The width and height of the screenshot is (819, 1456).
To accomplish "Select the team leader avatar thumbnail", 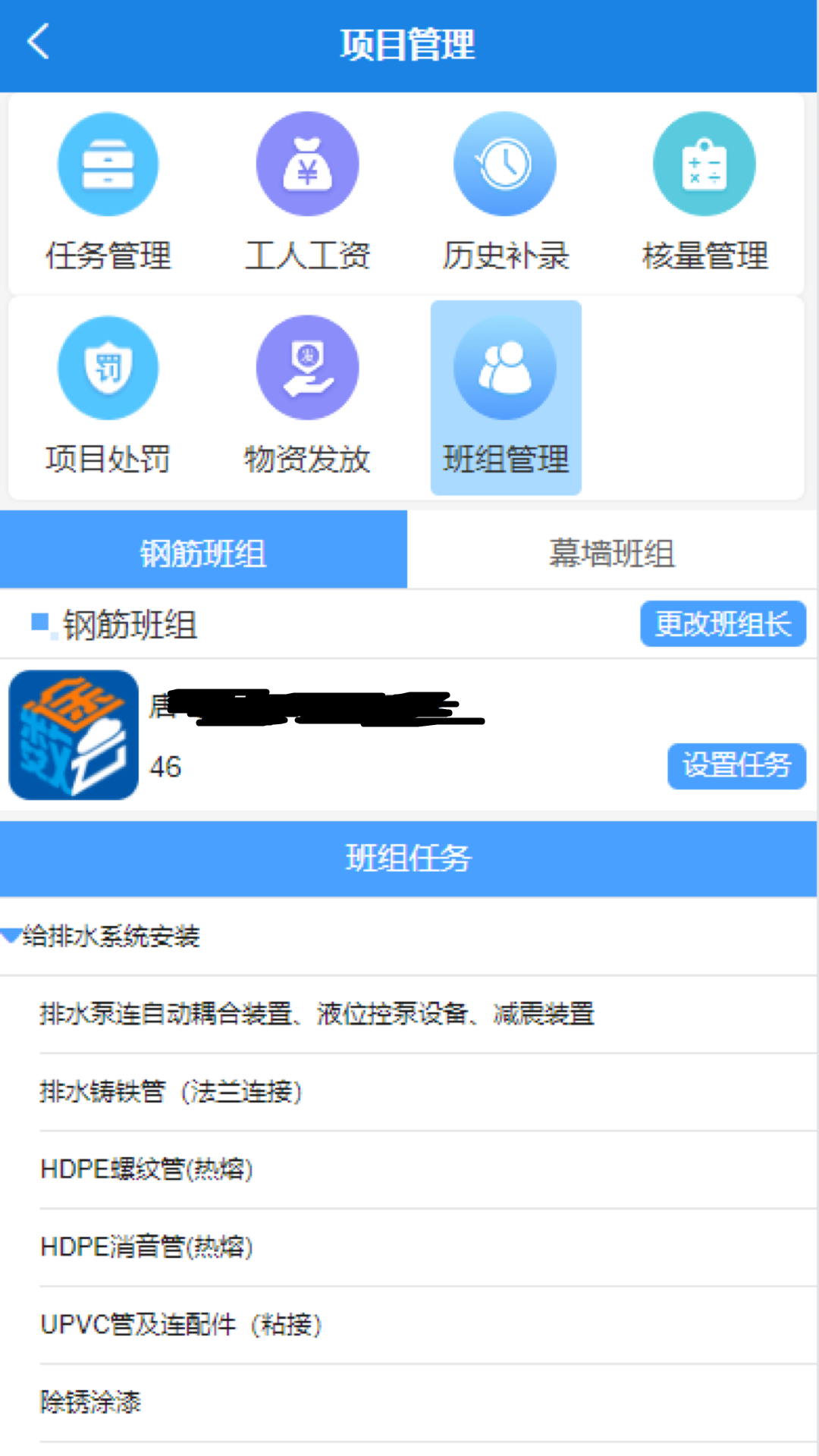I will (x=73, y=734).
